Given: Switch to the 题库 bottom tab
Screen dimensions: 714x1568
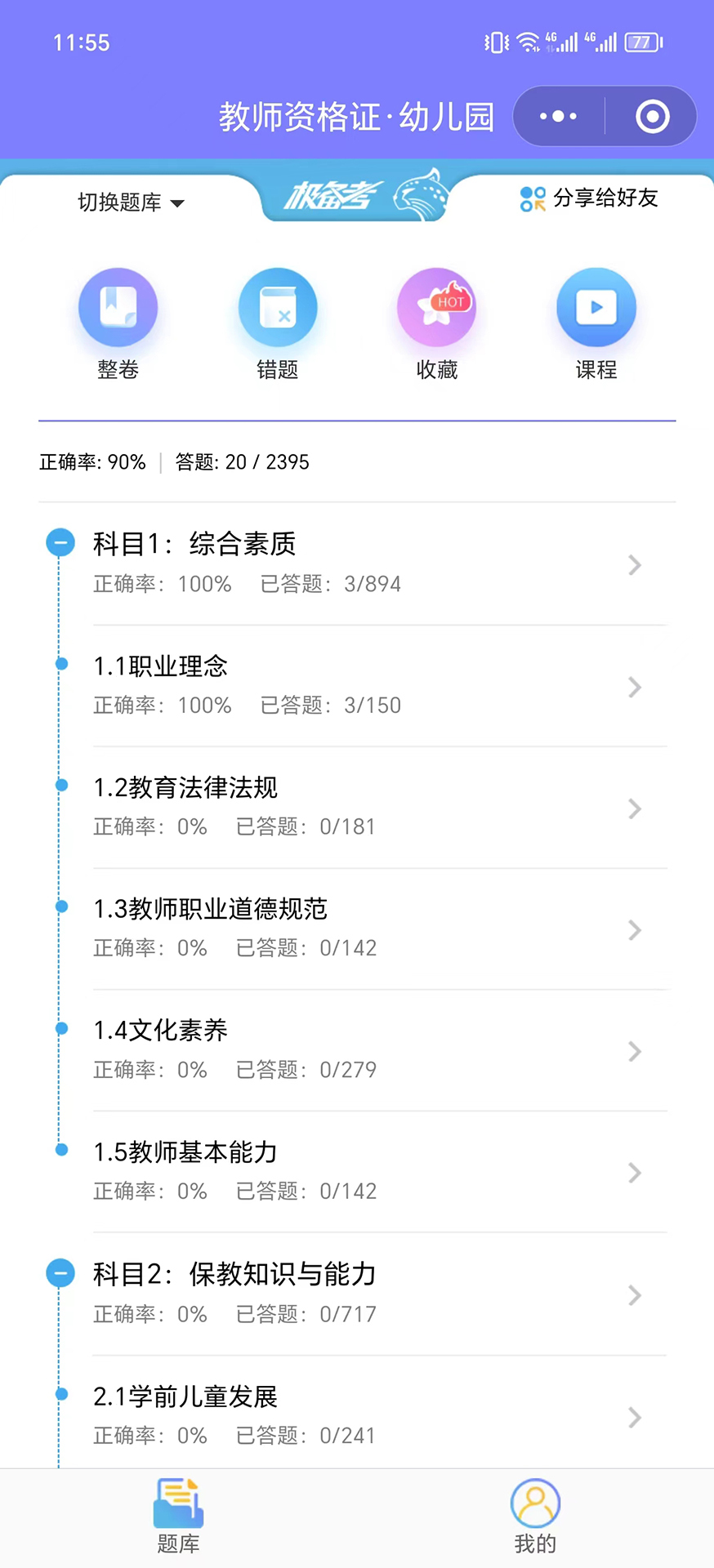Looking at the screenshot, I should tap(176, 1515).
